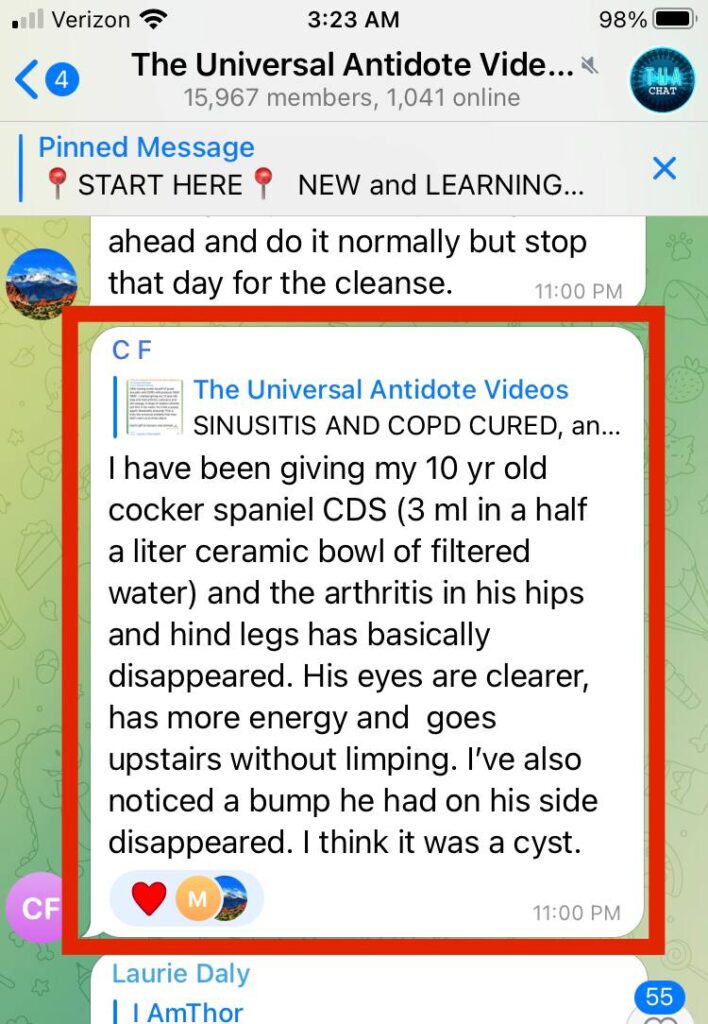The image size is (708, 1024).
Task: Open the group avatar profile picture
Action: click(x=661, y=80)
